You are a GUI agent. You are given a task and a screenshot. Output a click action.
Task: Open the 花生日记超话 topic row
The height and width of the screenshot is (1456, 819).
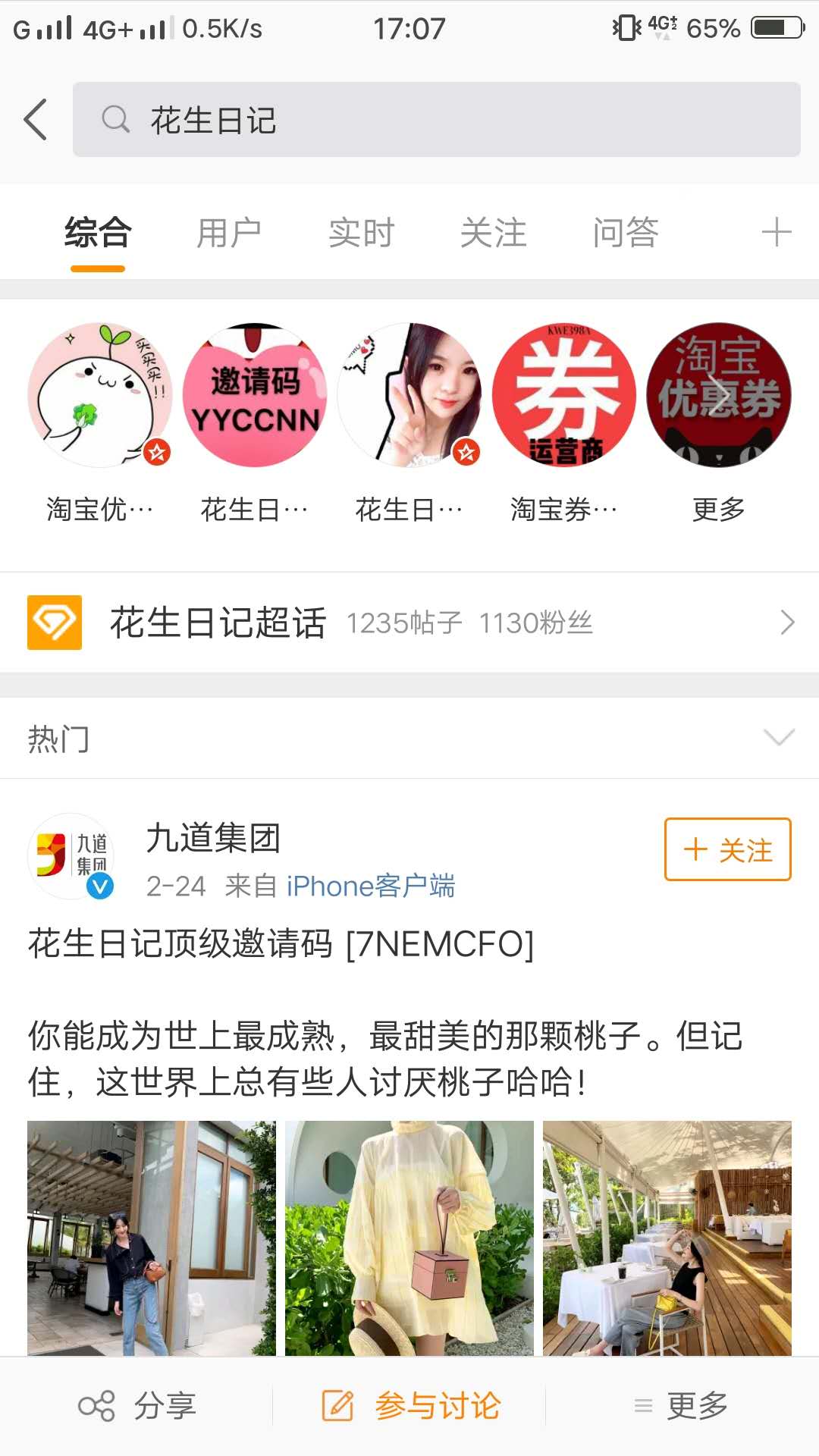pos(409,623)
